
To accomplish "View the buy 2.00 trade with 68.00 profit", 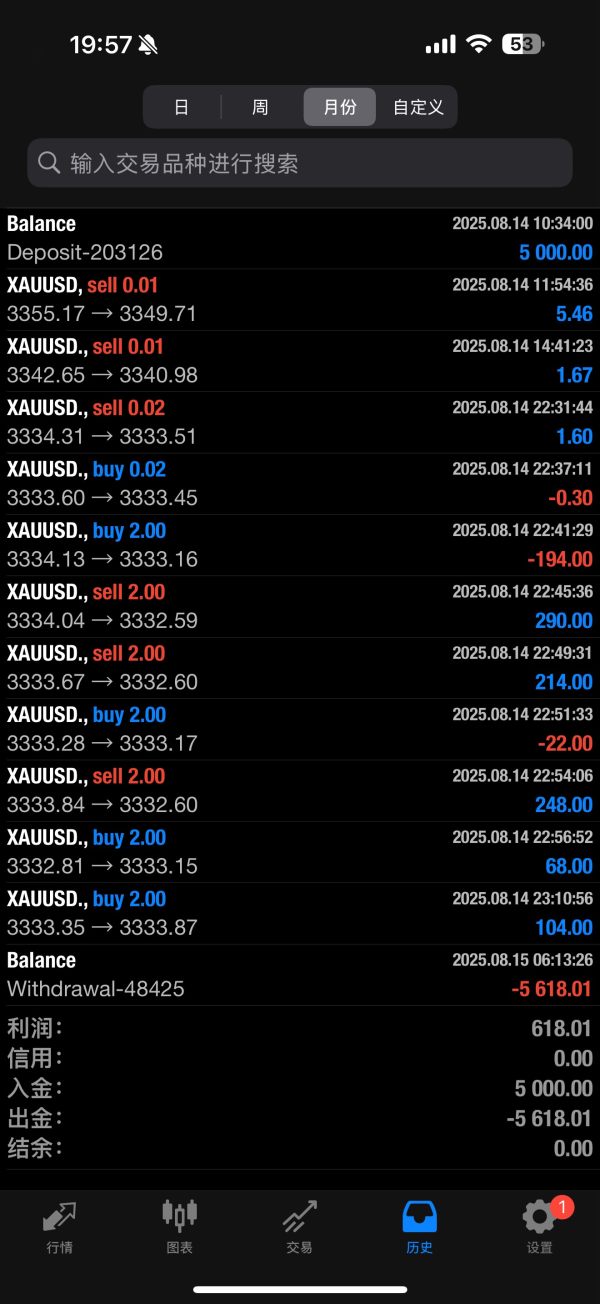I will pos(300,852).
